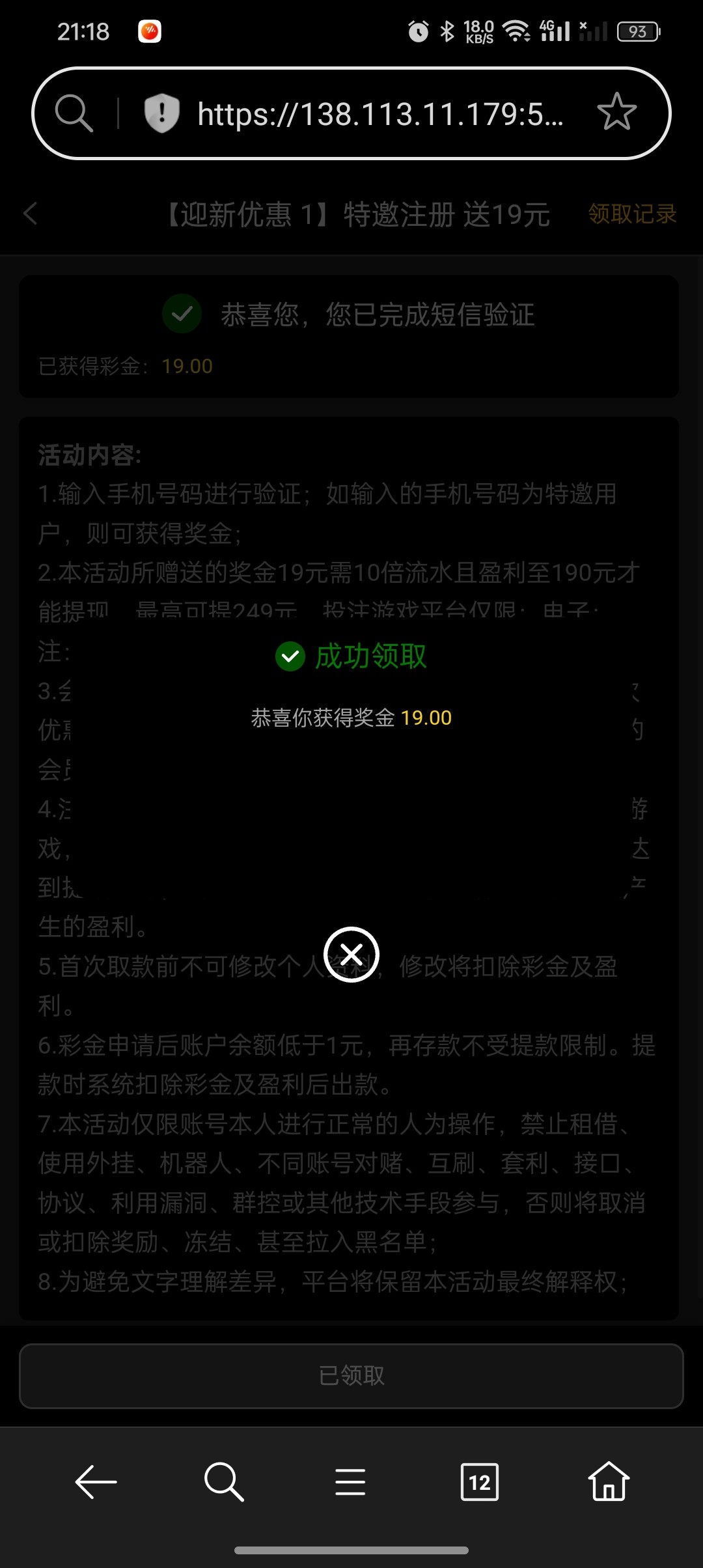
Task: Bookmark this page with the star icon
Action: [616, 113]
